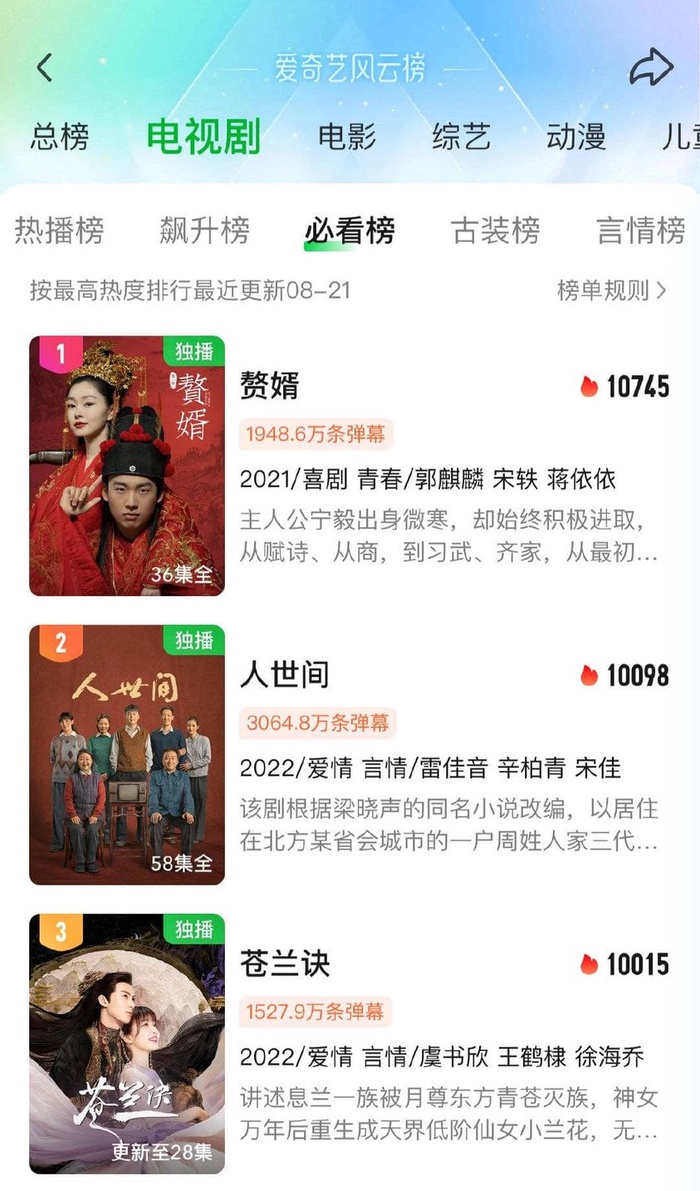
Task: Switch to the 言情榜 list
Action: (640, 231)
